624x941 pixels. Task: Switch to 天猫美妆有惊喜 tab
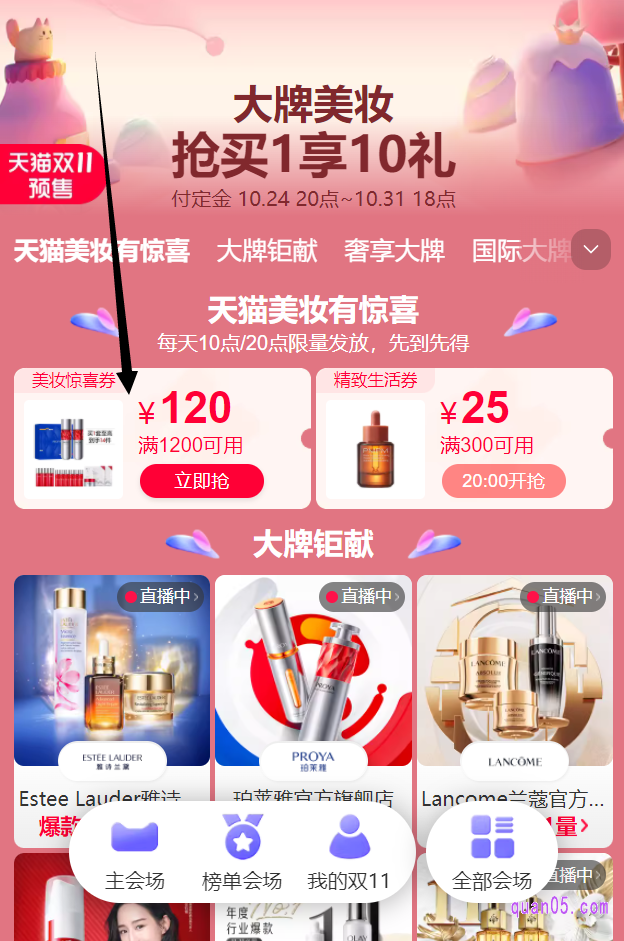[101, 250]
